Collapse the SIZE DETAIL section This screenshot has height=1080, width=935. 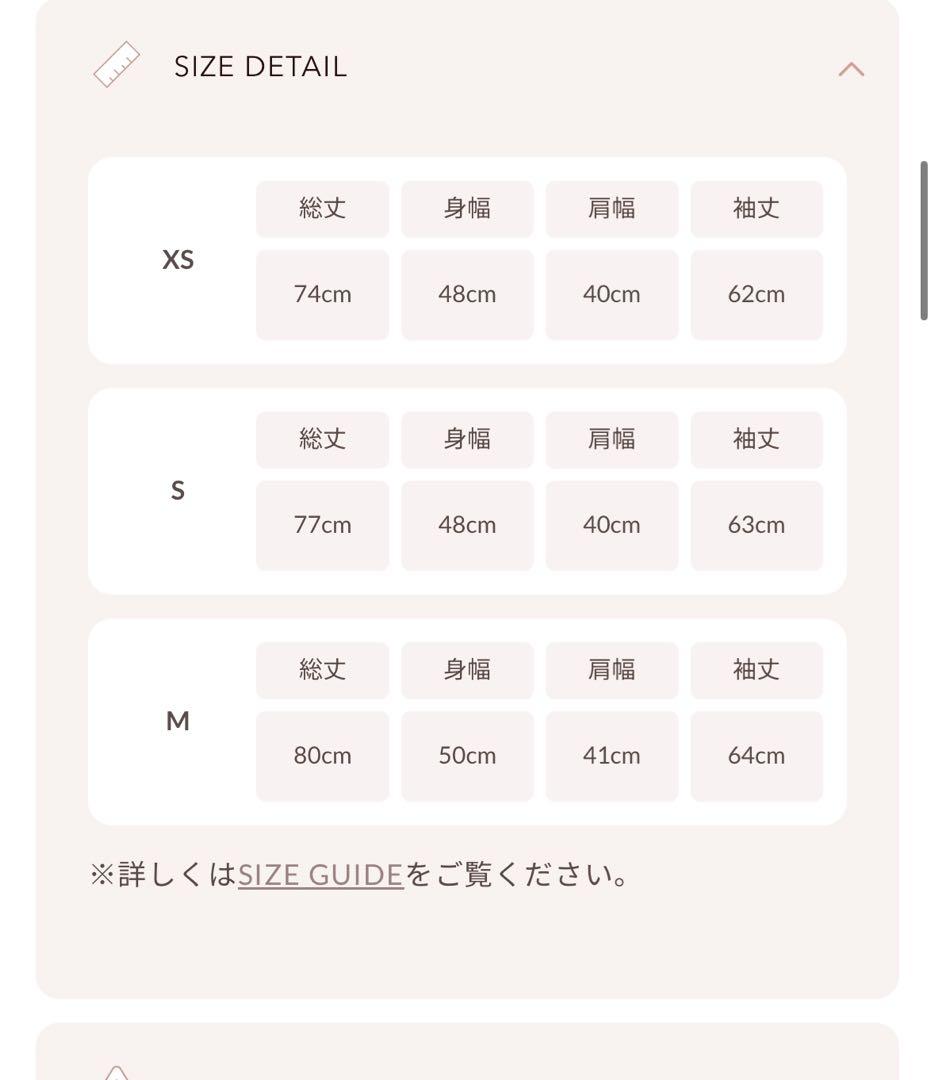(x=850, y=69)
